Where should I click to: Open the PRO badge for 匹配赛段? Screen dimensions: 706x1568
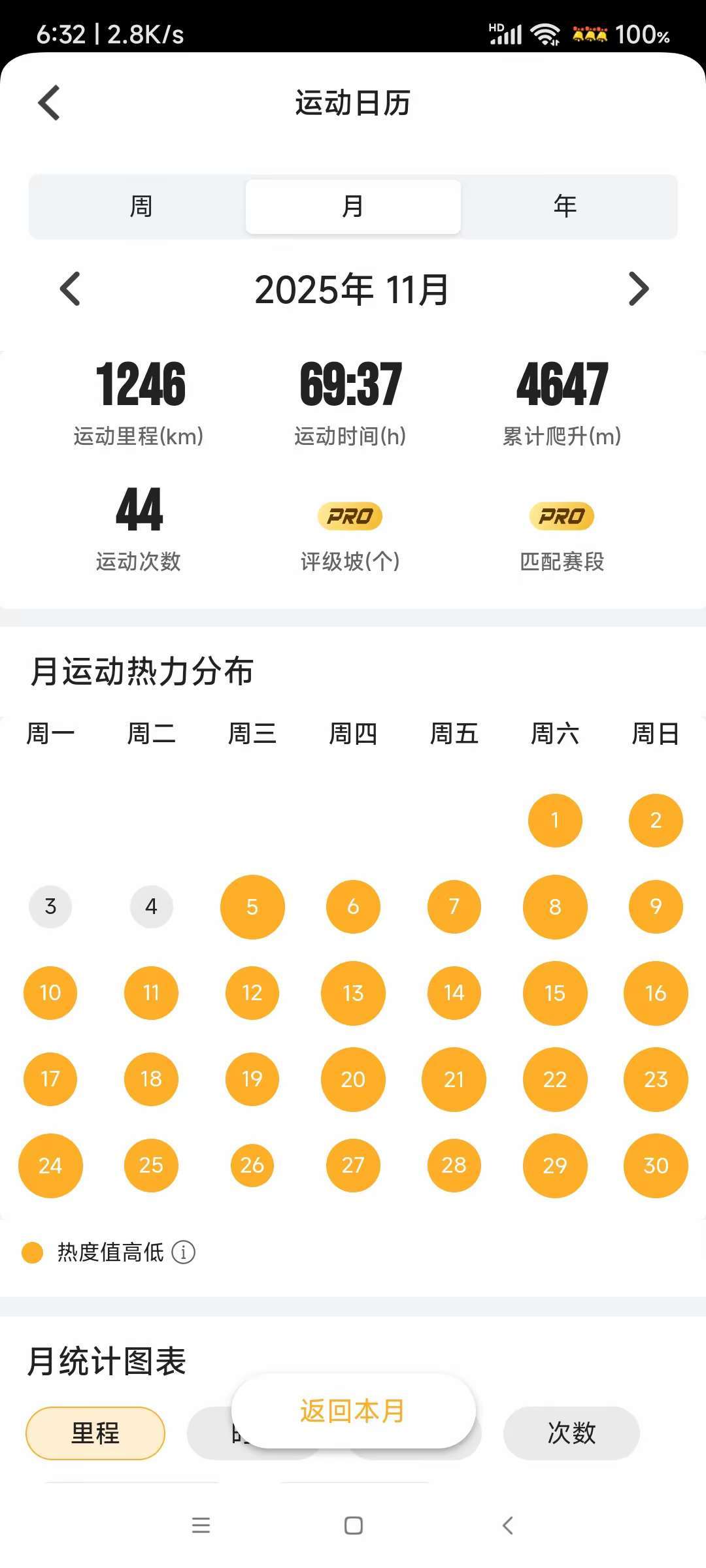[x=562, y=516]
